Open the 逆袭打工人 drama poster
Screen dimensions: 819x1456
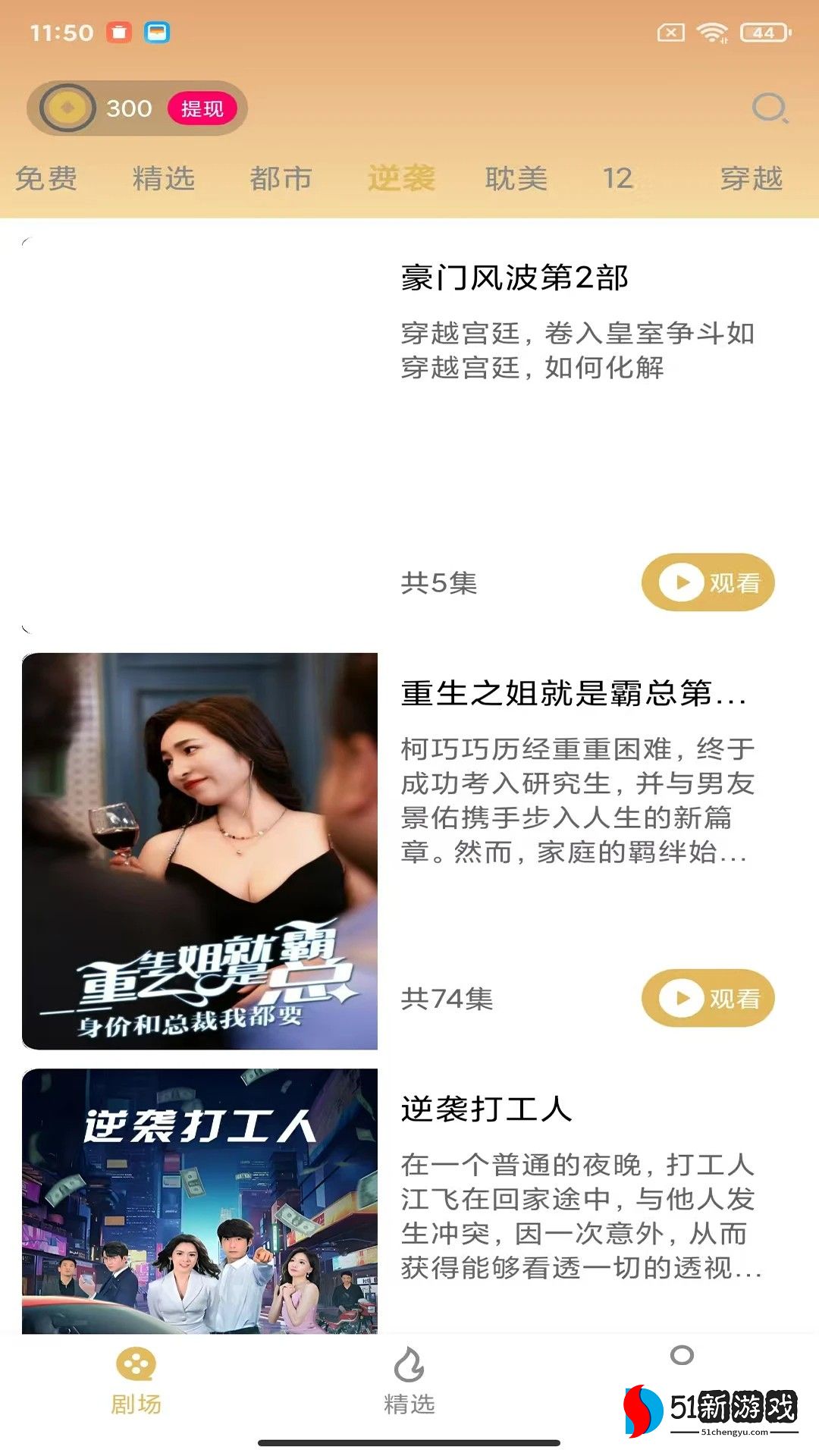(x=199, y=1200)
